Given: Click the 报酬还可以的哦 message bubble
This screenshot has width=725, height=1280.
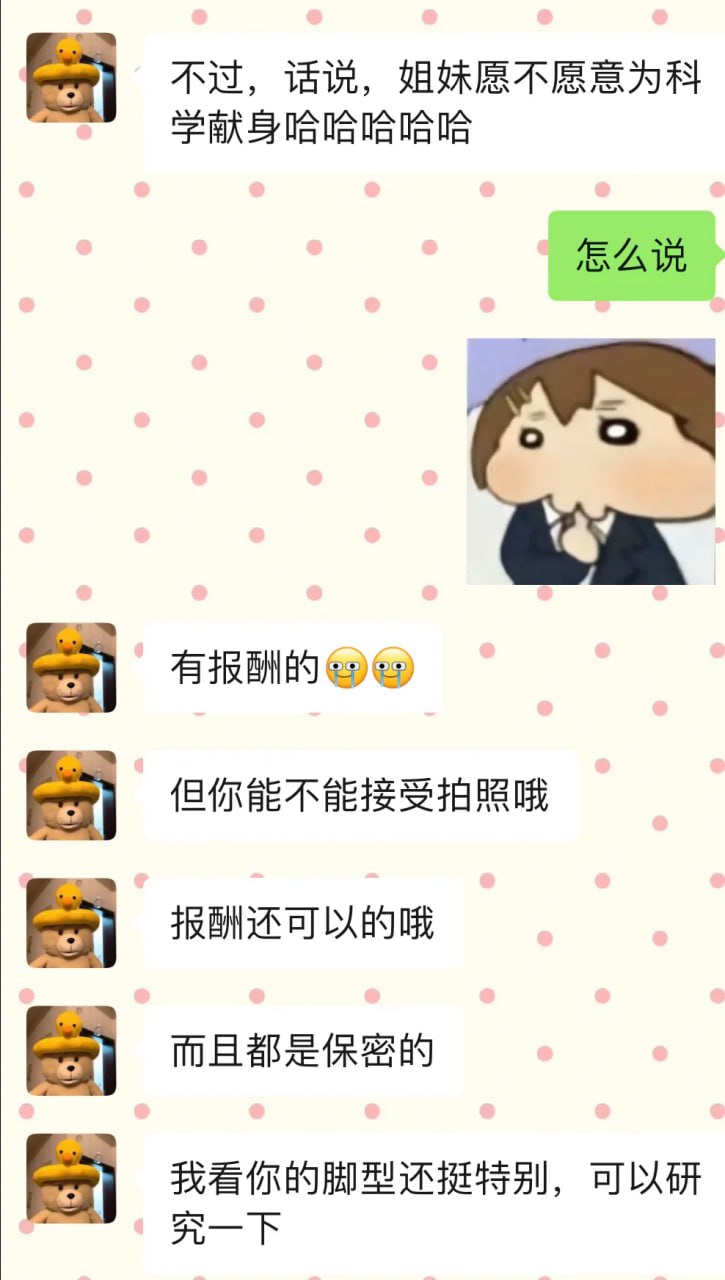Looking at the screenshot, I should [x=300, y=922].
